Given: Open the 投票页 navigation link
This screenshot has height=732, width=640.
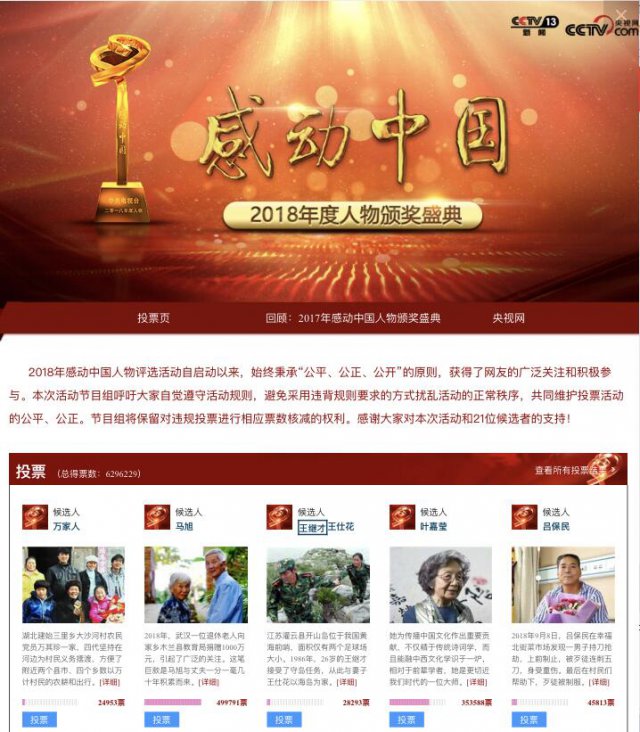Looking at the screenshot, I should pos(153,318).
